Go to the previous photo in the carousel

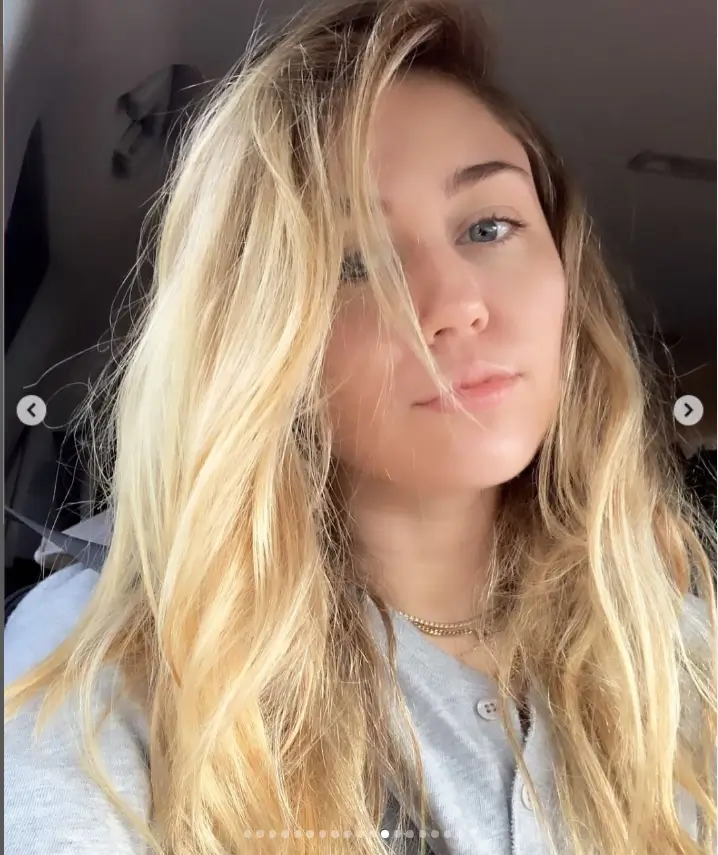(x=31, y=410)
